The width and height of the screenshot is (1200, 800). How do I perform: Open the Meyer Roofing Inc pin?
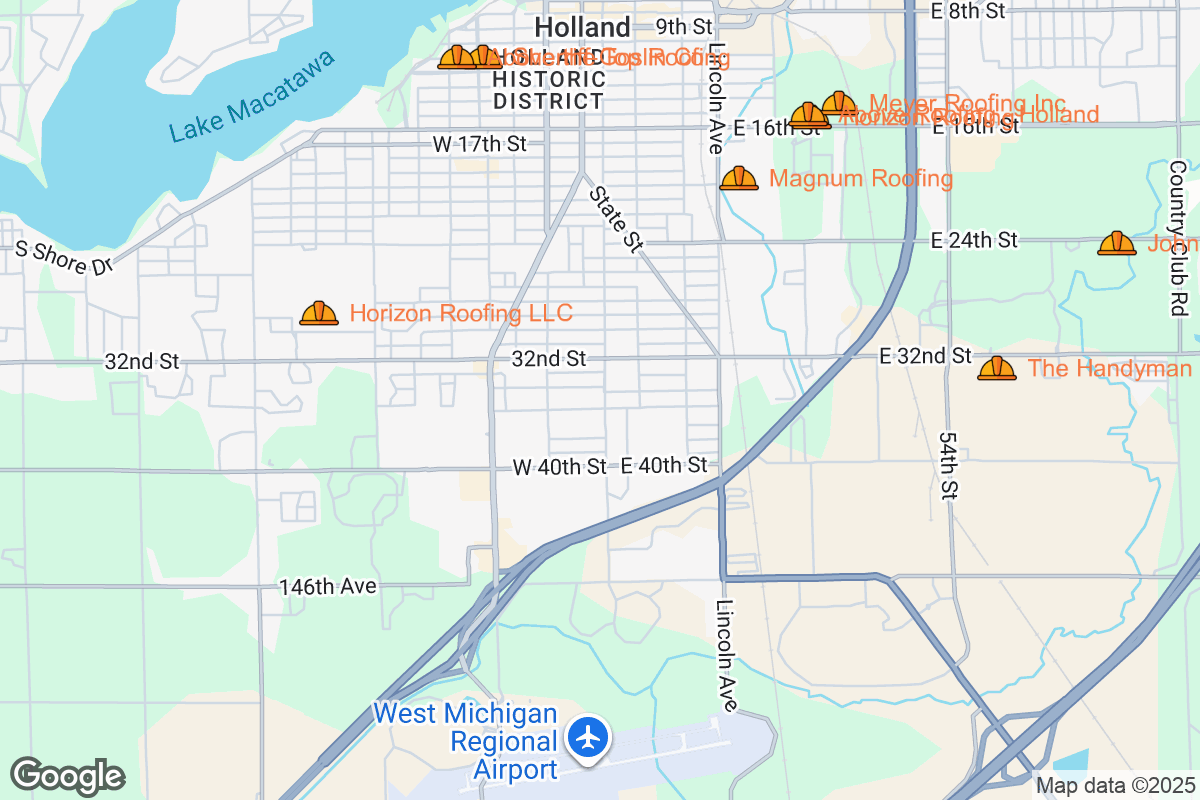[838, 104]
